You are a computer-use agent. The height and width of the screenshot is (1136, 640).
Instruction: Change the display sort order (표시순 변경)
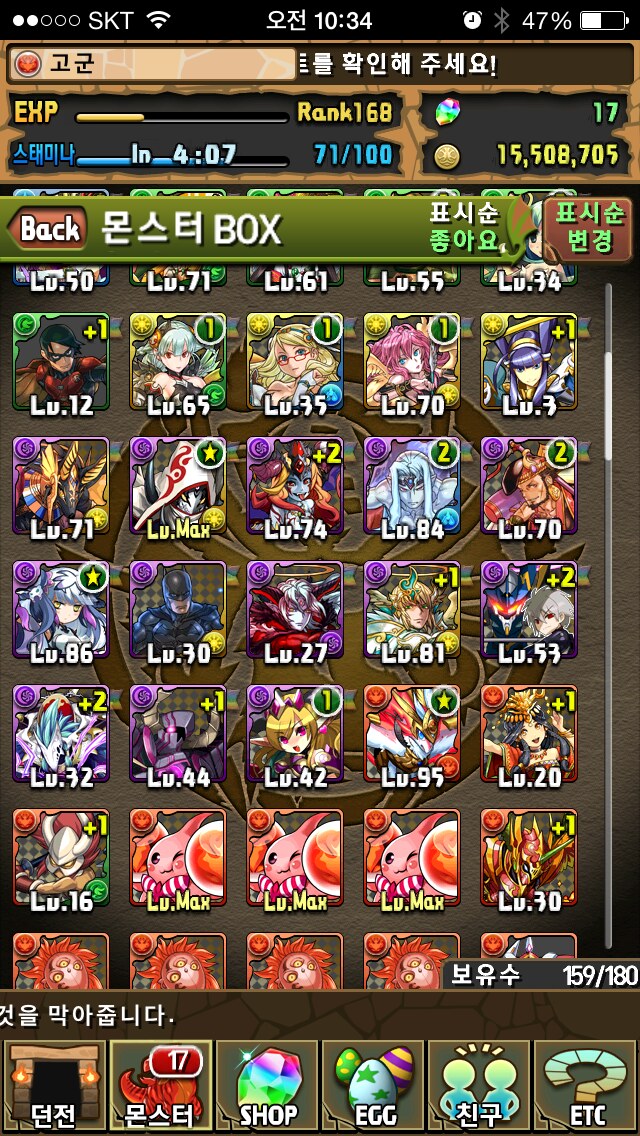click(x=589, y=228)
